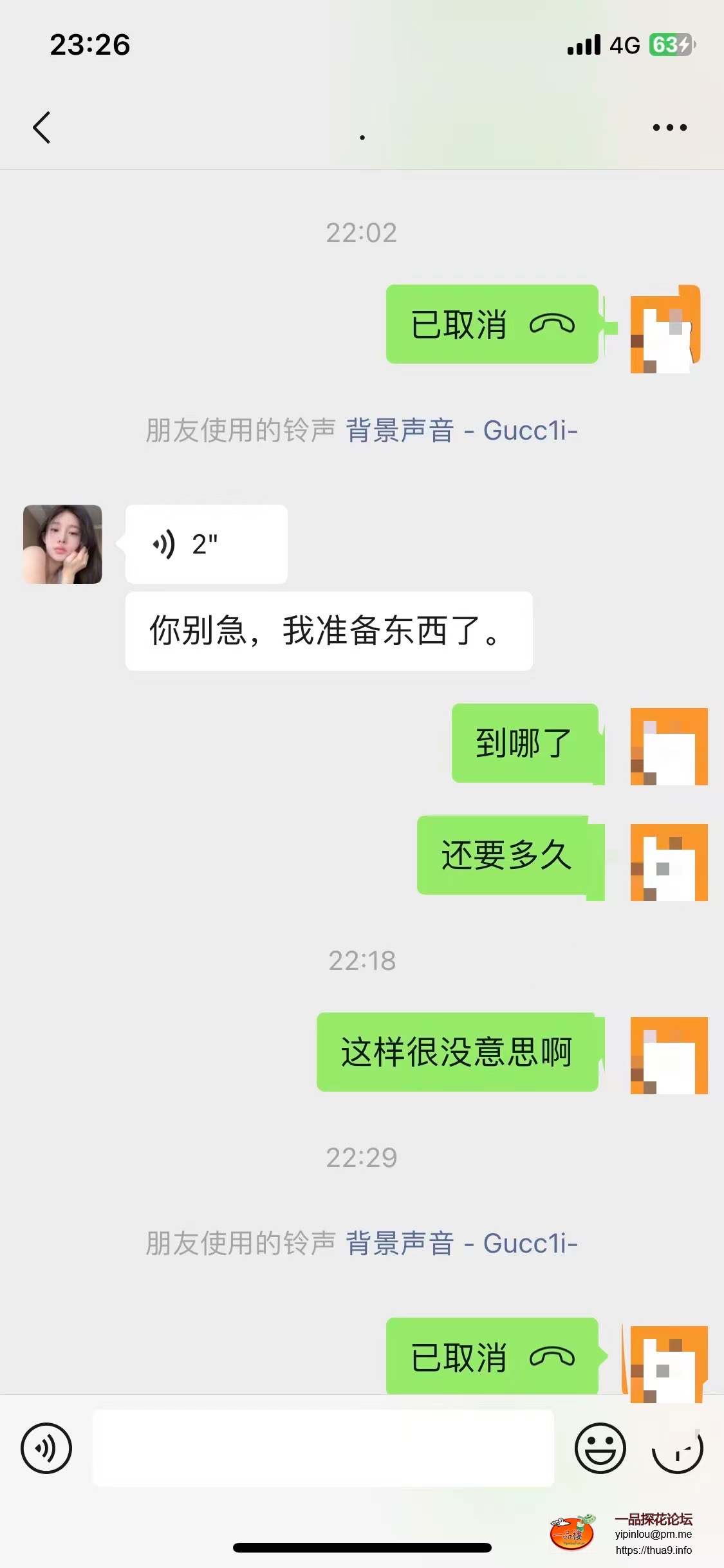Screen dimensions: 724x1568
Task: Focus the message text field
Action: [x=323, y=1448]
